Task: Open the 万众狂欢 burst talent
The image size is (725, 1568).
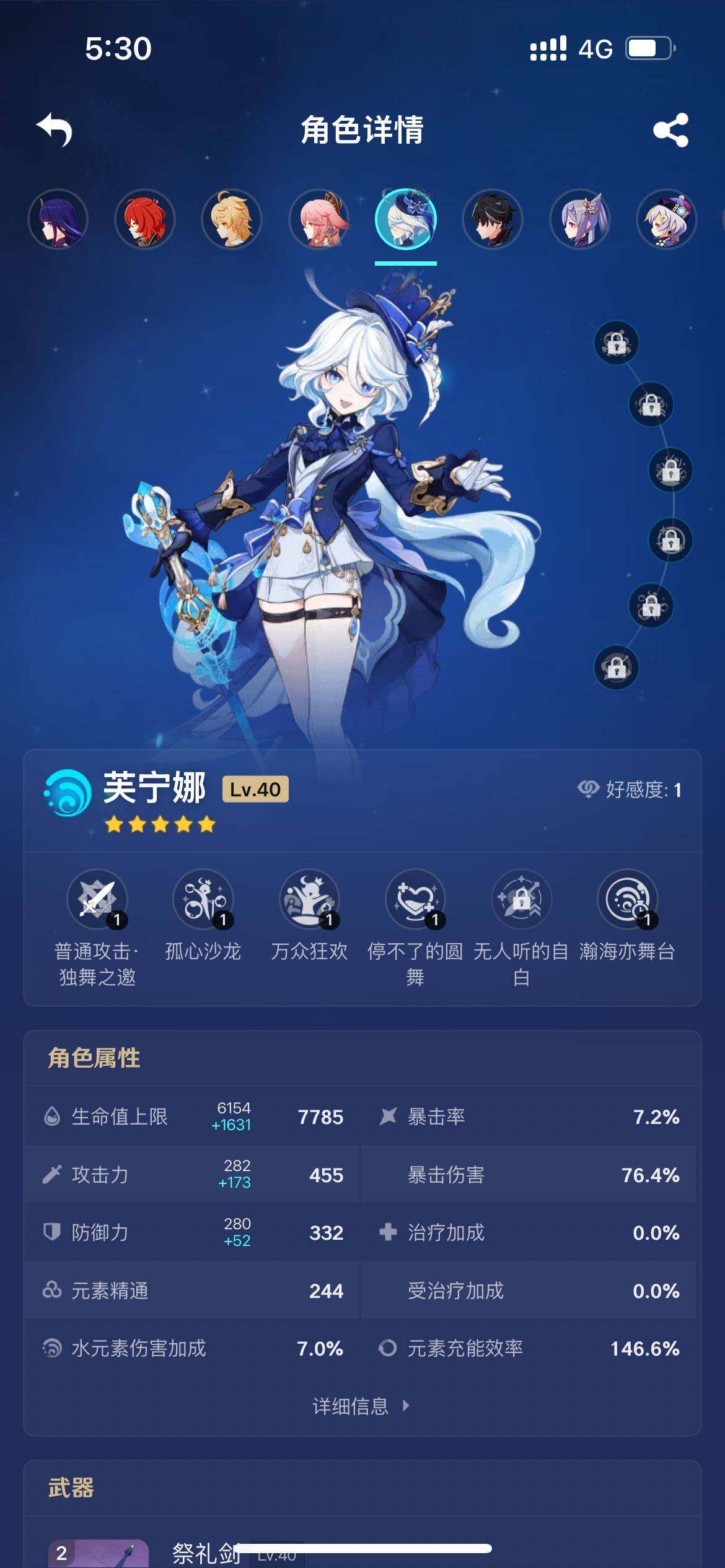Action: 309,899
